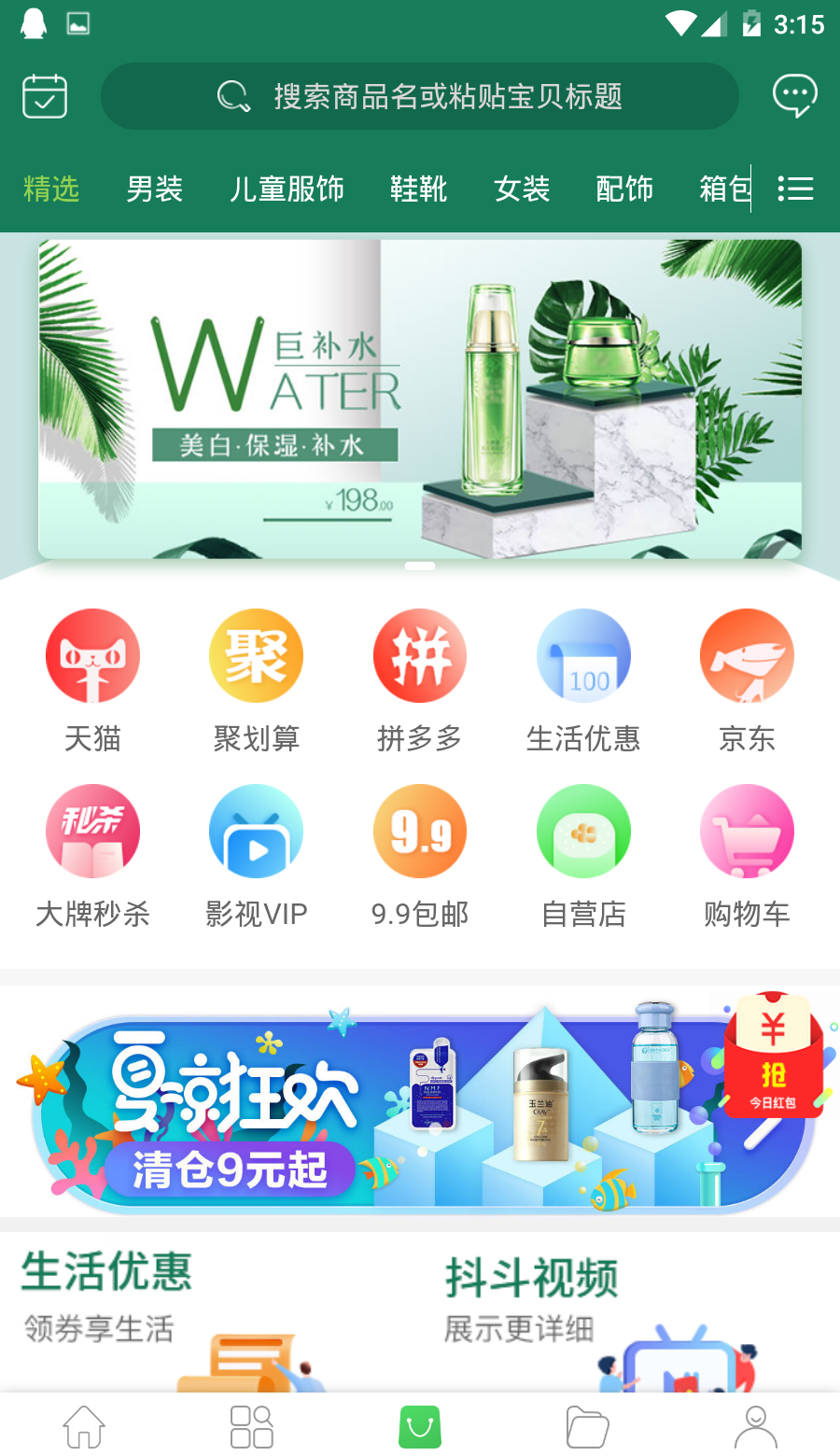The width and height of the screenshot is (840, 1456).
Task: Tap the search box for products
Action: tap(420, 96)
